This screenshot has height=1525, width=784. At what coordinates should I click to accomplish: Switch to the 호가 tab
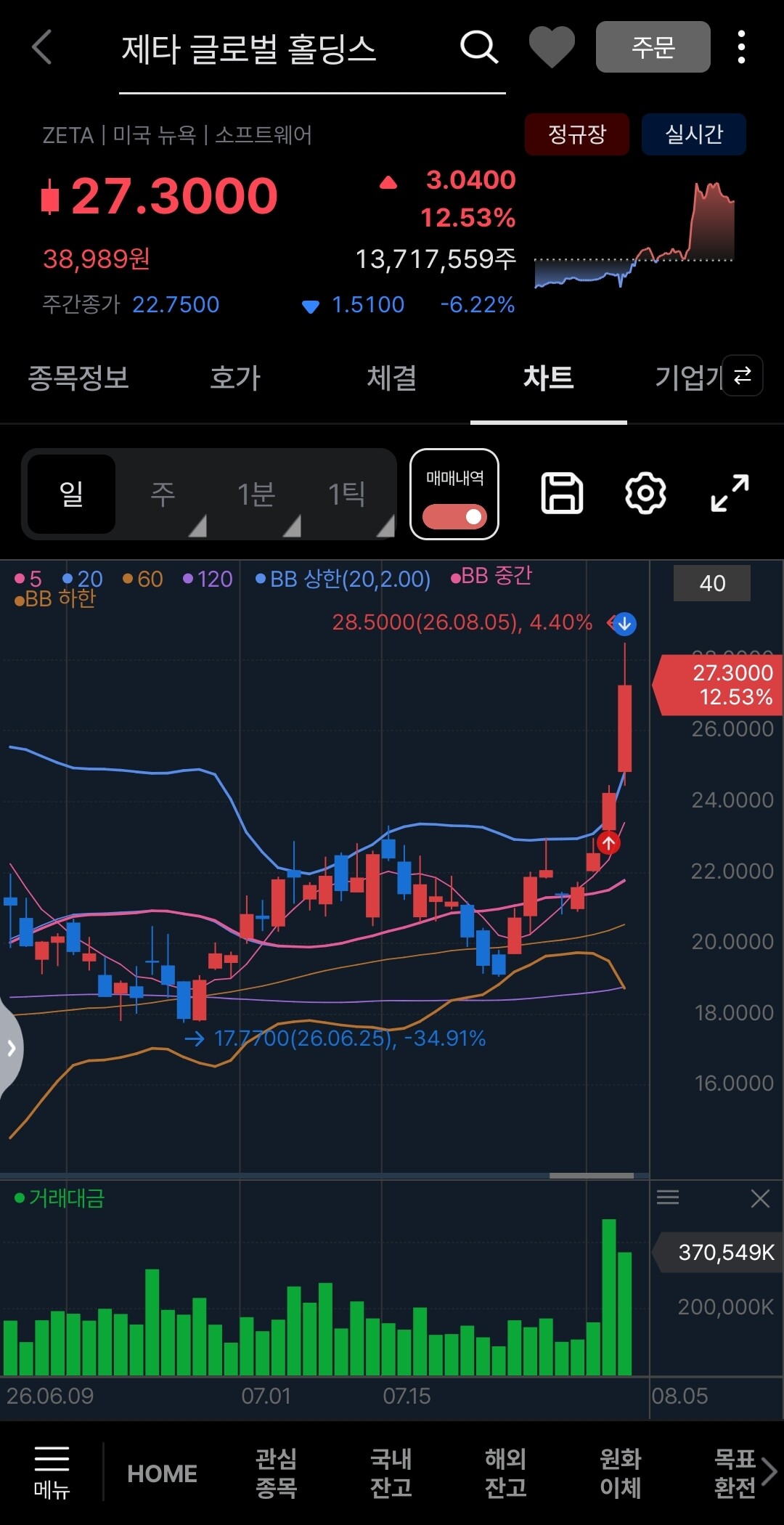point(235,378)
